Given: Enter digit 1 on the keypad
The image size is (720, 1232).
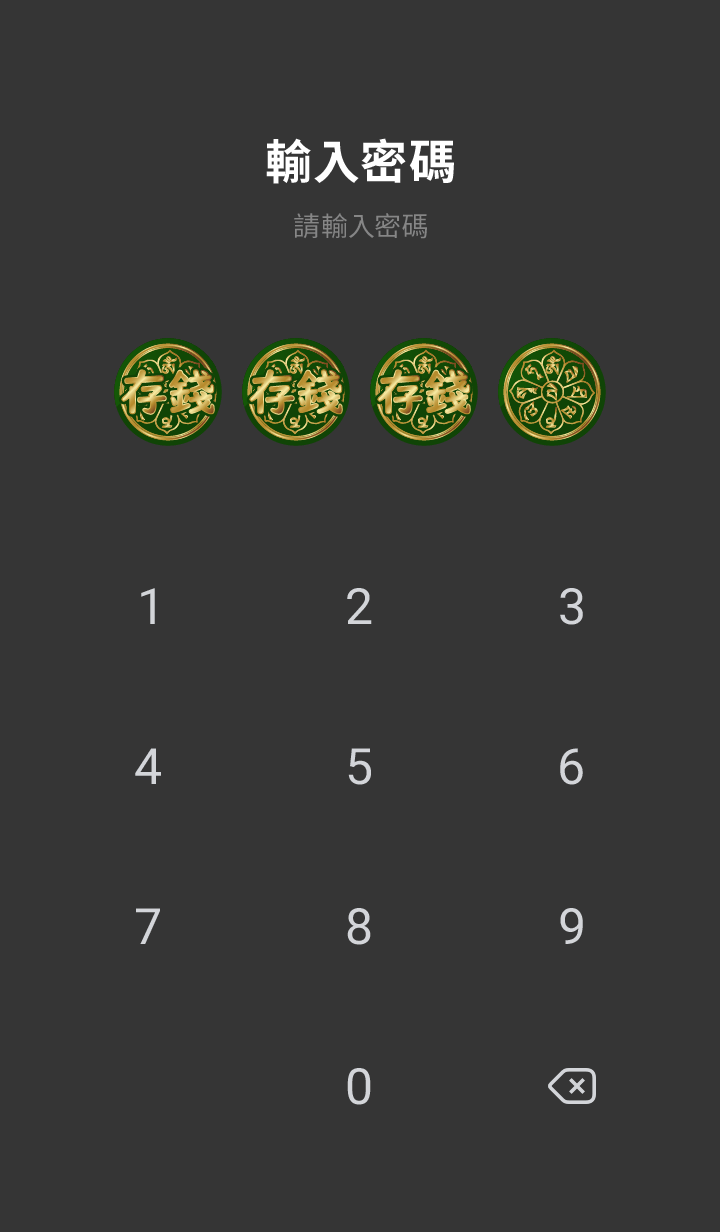Looking at the screenshot, I should tap(150, 607).
